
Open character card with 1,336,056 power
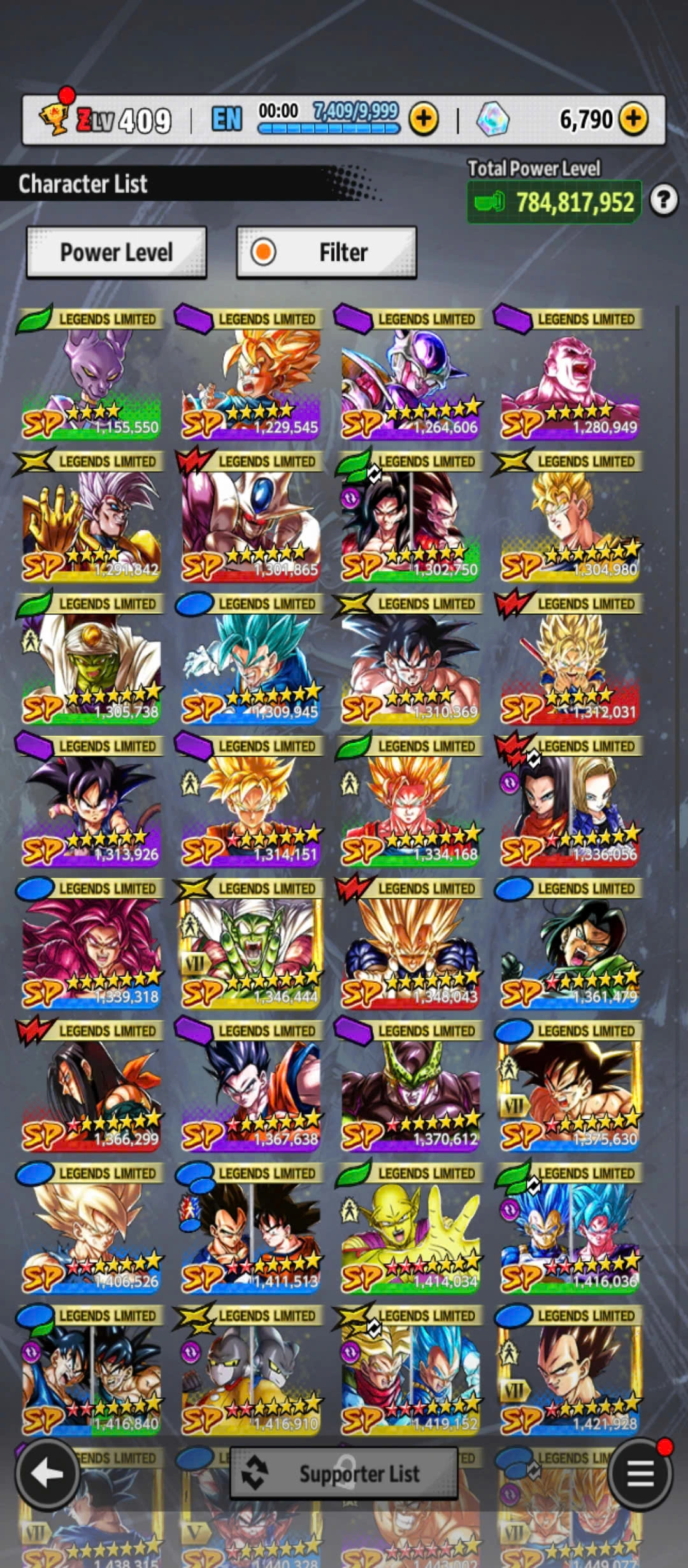(x=570, y=809)
